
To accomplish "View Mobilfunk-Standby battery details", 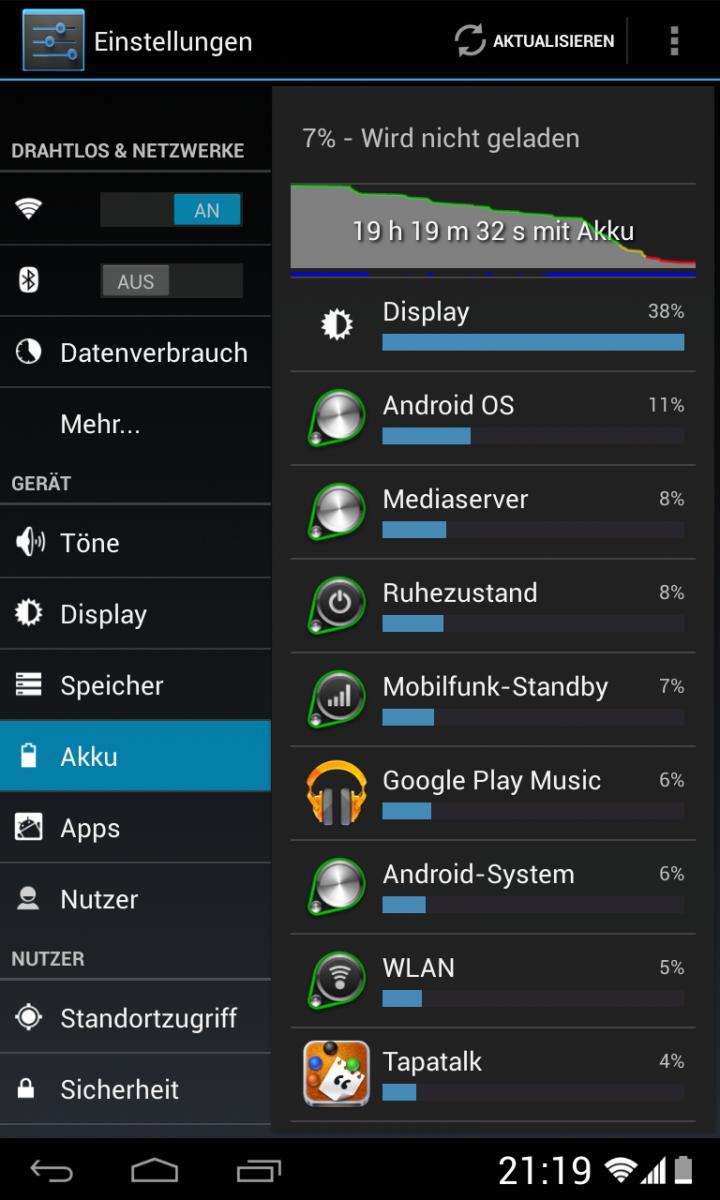I will pyautogui.click(x=493, y=700).
